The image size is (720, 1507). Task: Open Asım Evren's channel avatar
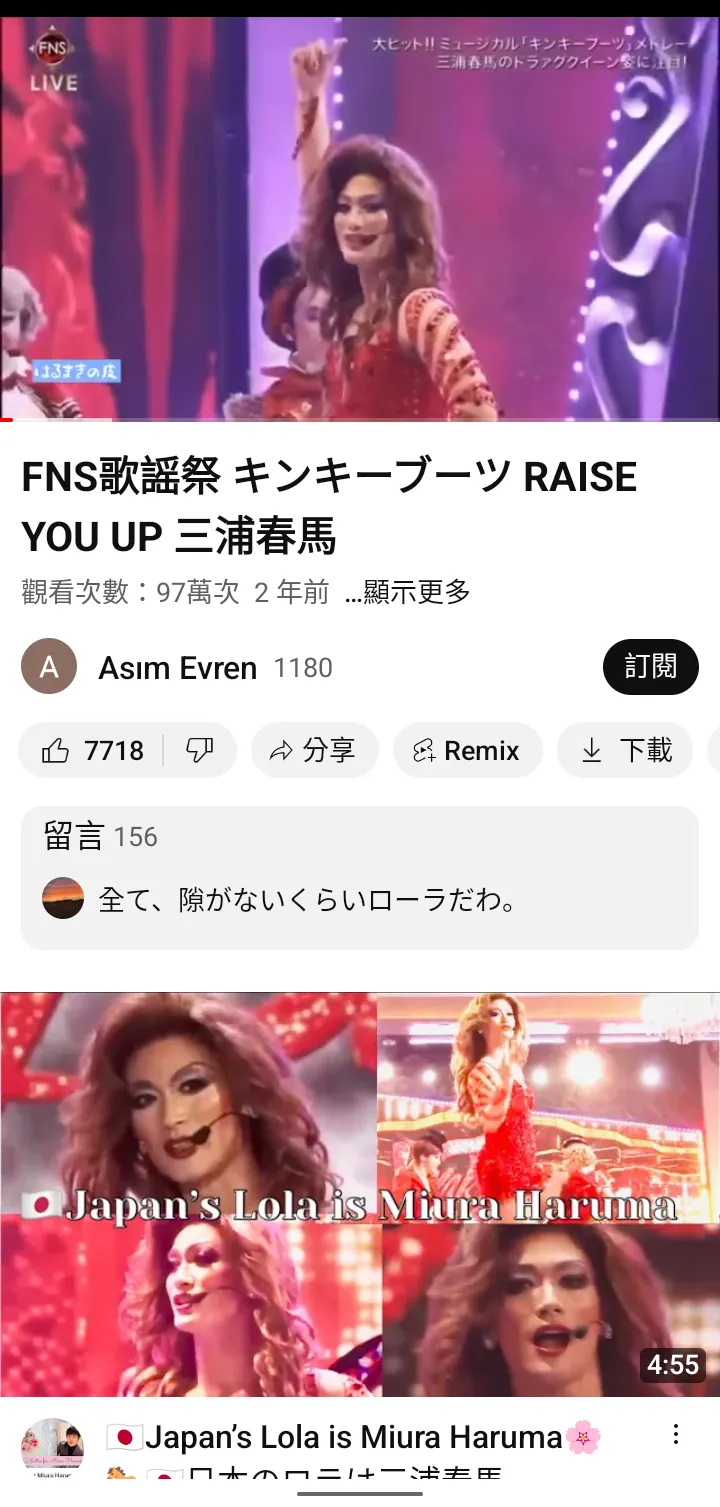48,667
